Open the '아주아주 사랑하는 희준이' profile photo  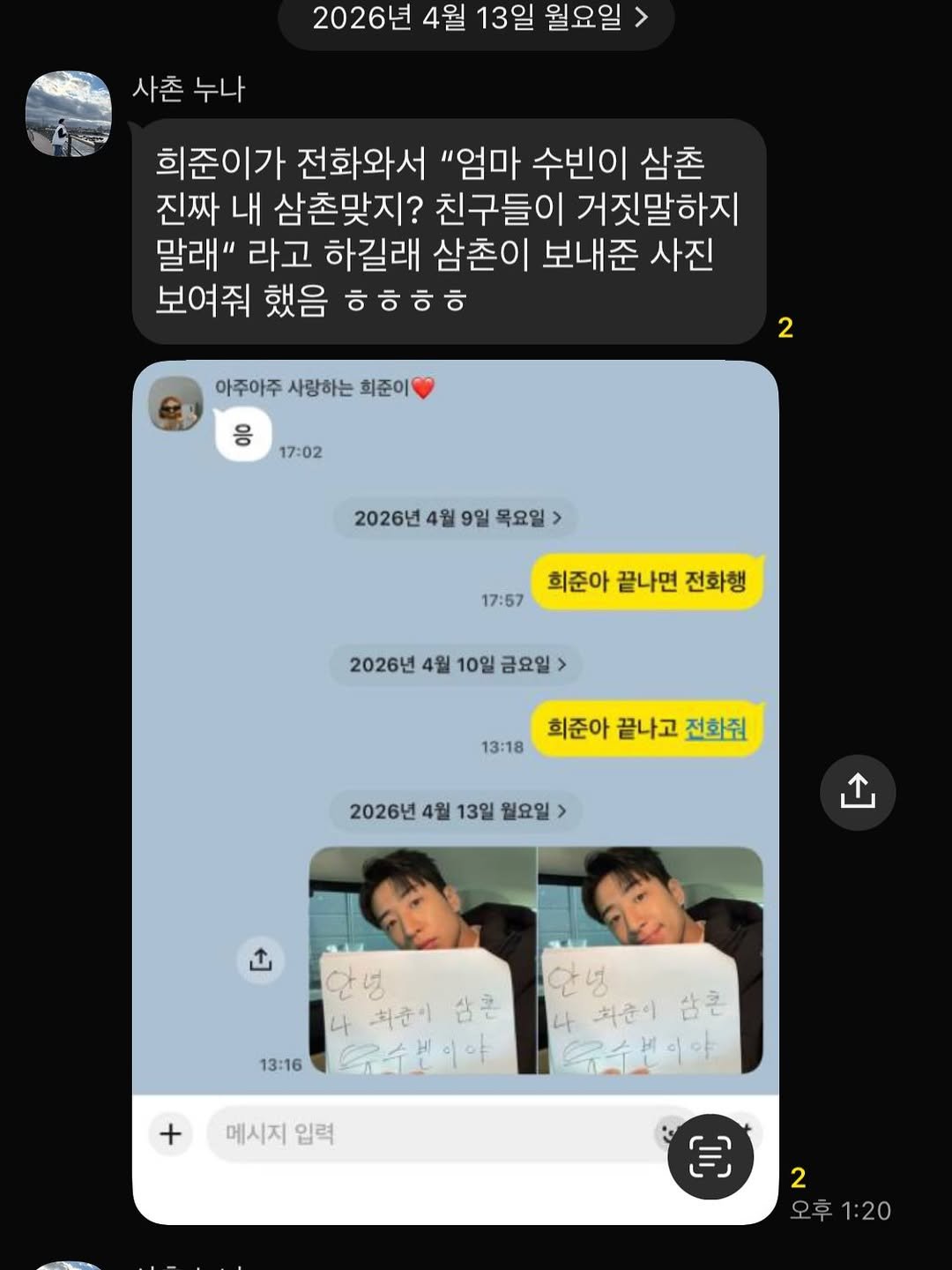[176, 404]
